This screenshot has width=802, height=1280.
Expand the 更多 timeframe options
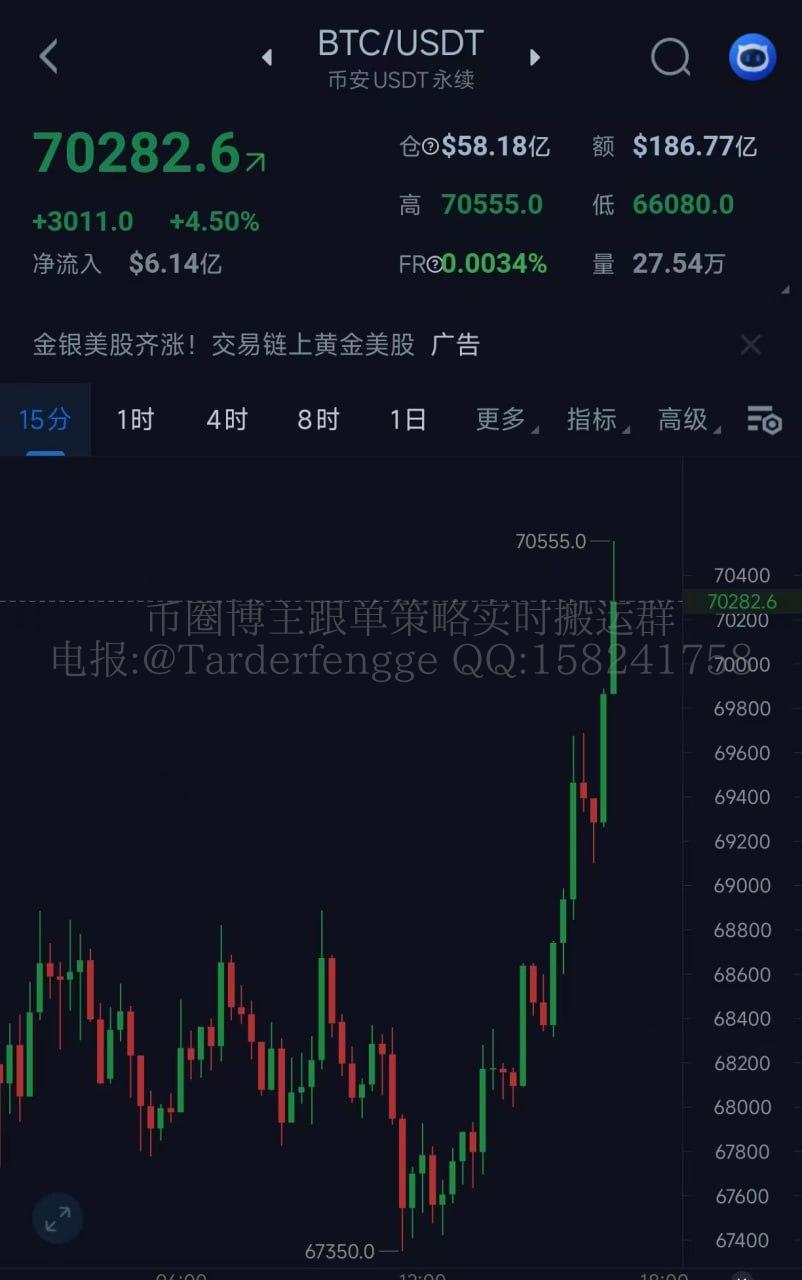pos(503,420)
